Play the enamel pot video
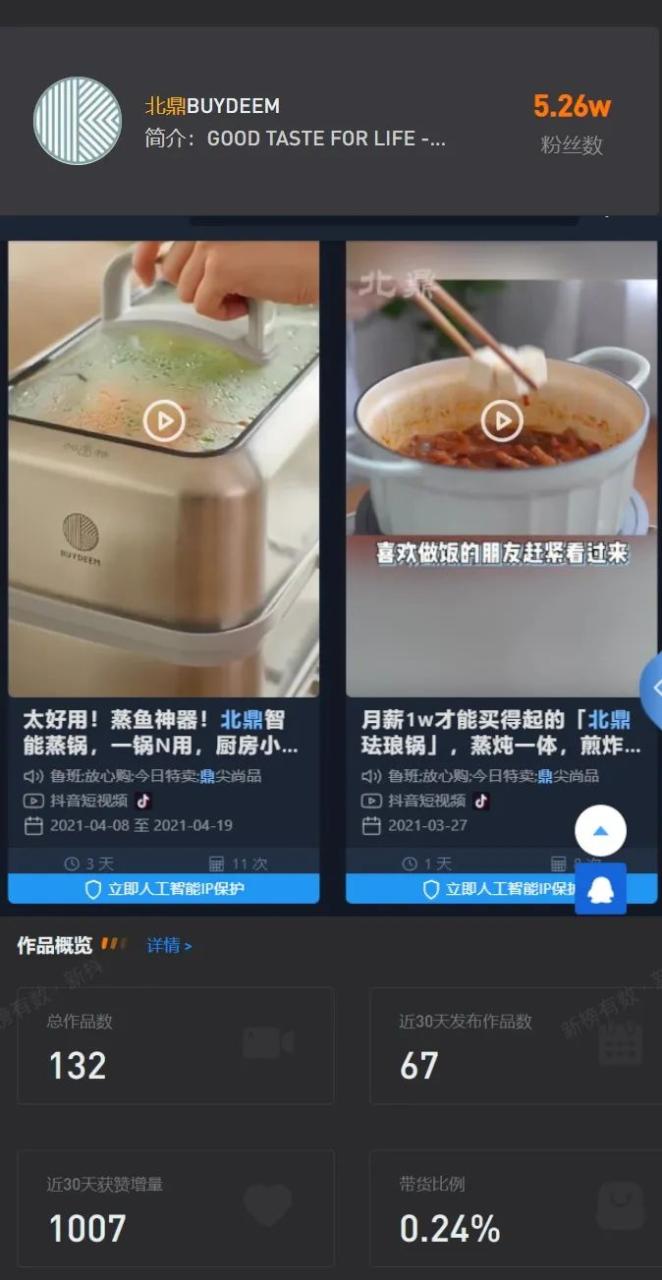The width and height of the screenshot is (662, 1280). (x=502, y=421)
